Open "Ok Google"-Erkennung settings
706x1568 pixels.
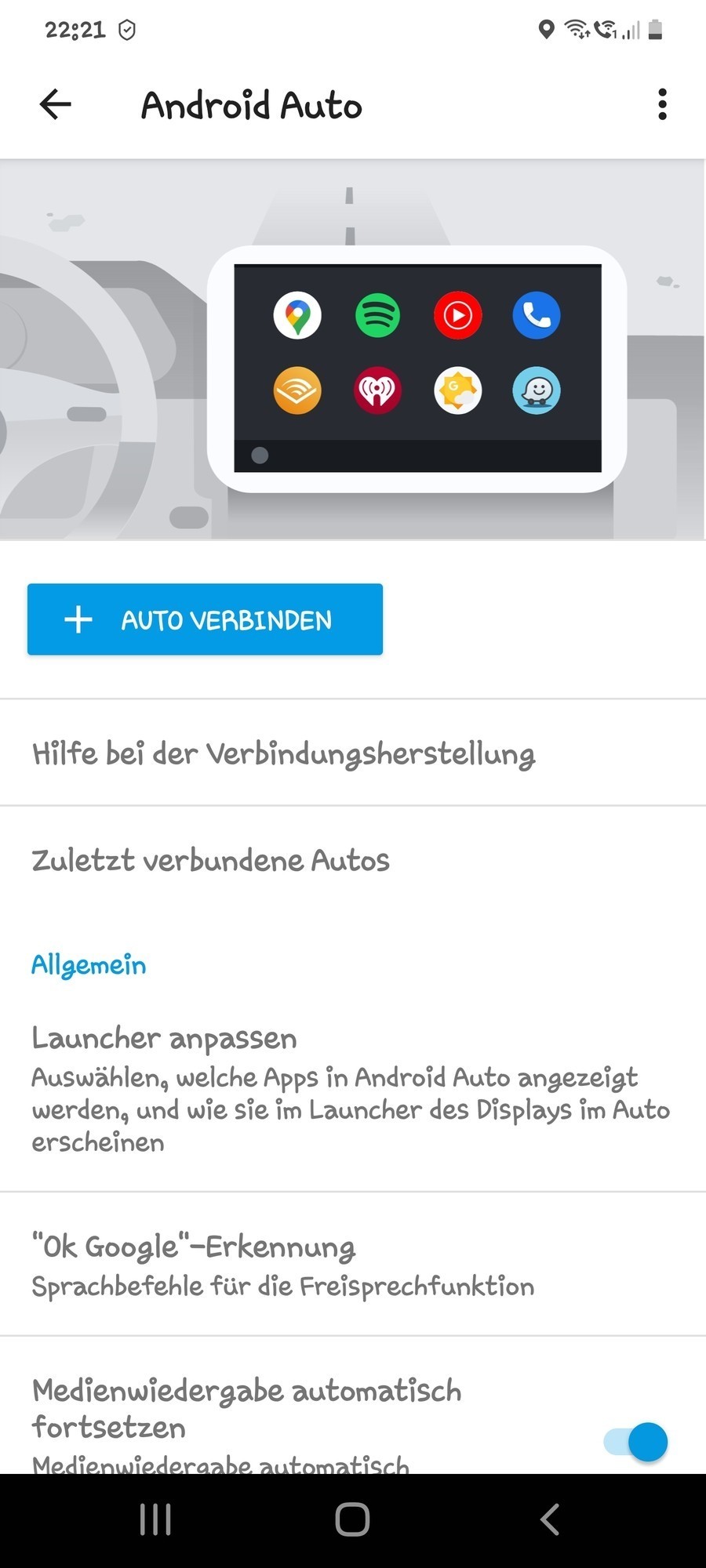(282, 1264)
